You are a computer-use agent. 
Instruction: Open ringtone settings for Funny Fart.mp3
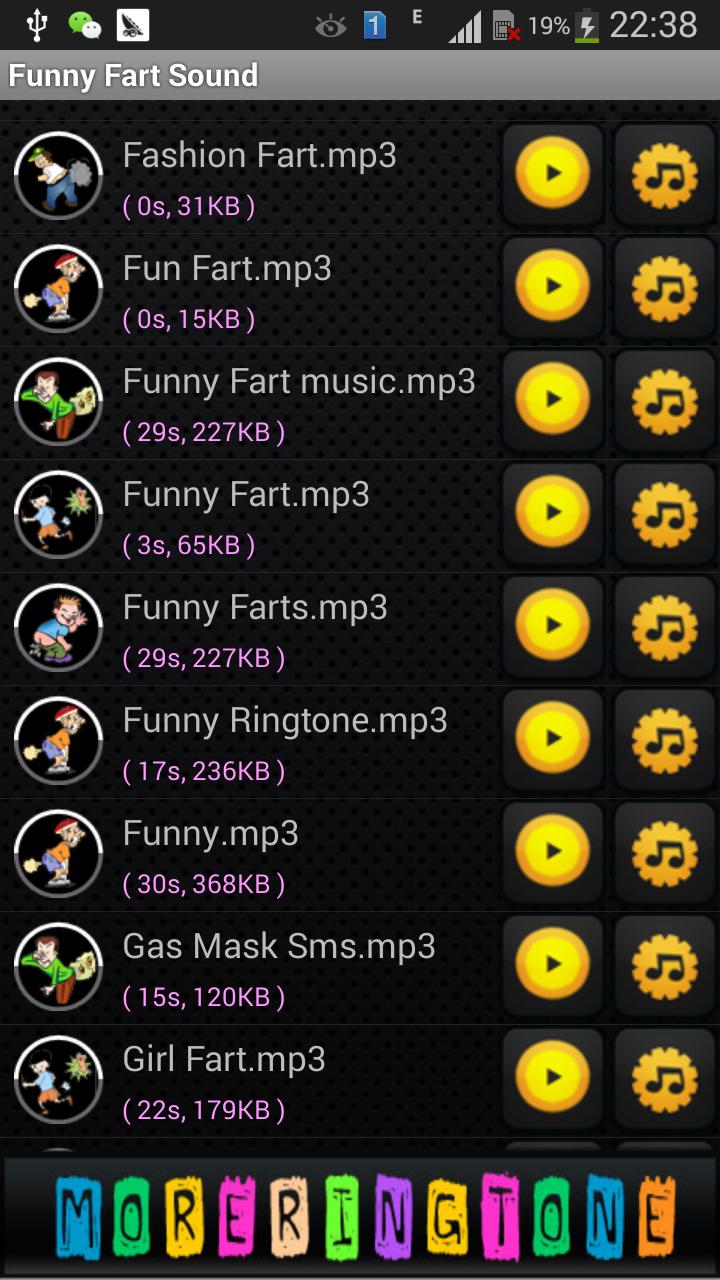[664, 515]
